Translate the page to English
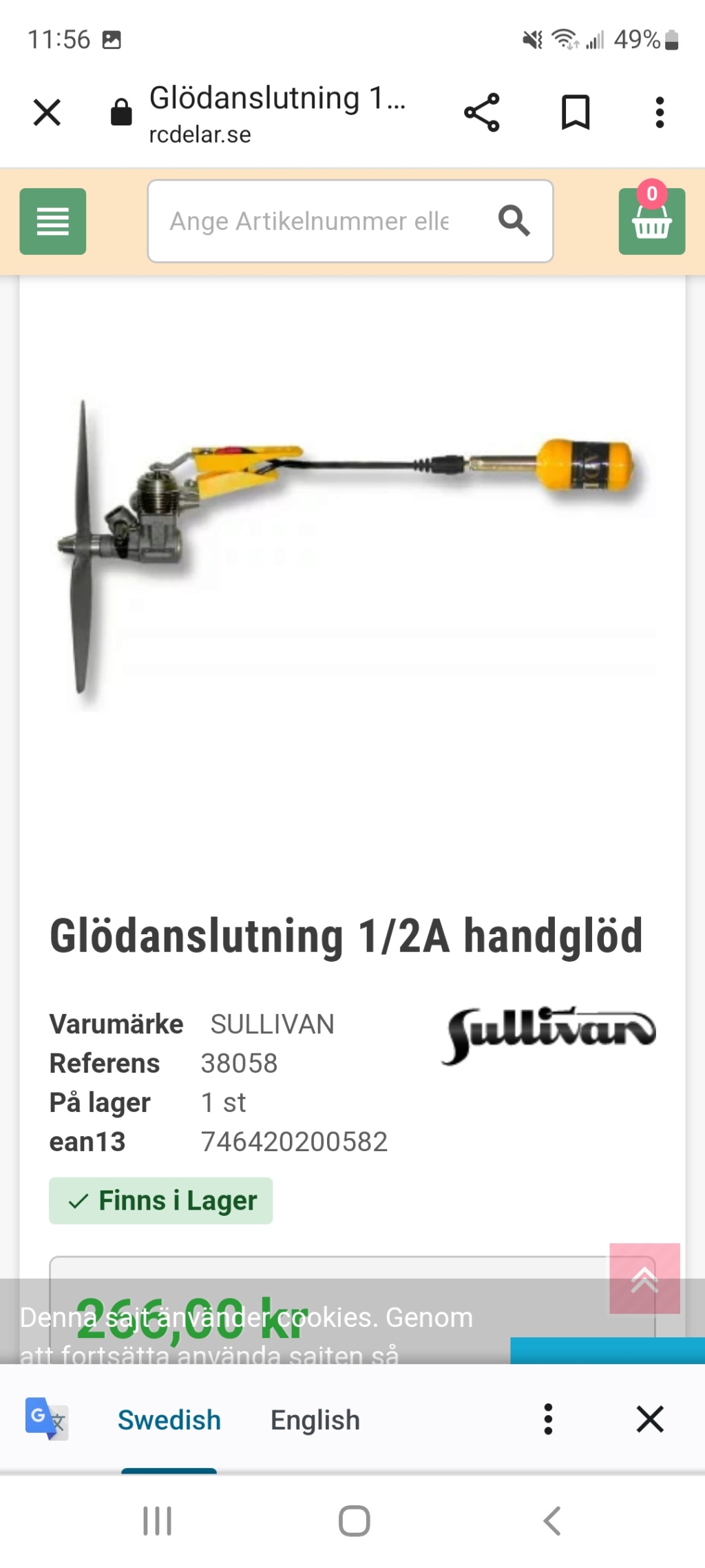This screenshot has height=1568, width=705. 315,1420
